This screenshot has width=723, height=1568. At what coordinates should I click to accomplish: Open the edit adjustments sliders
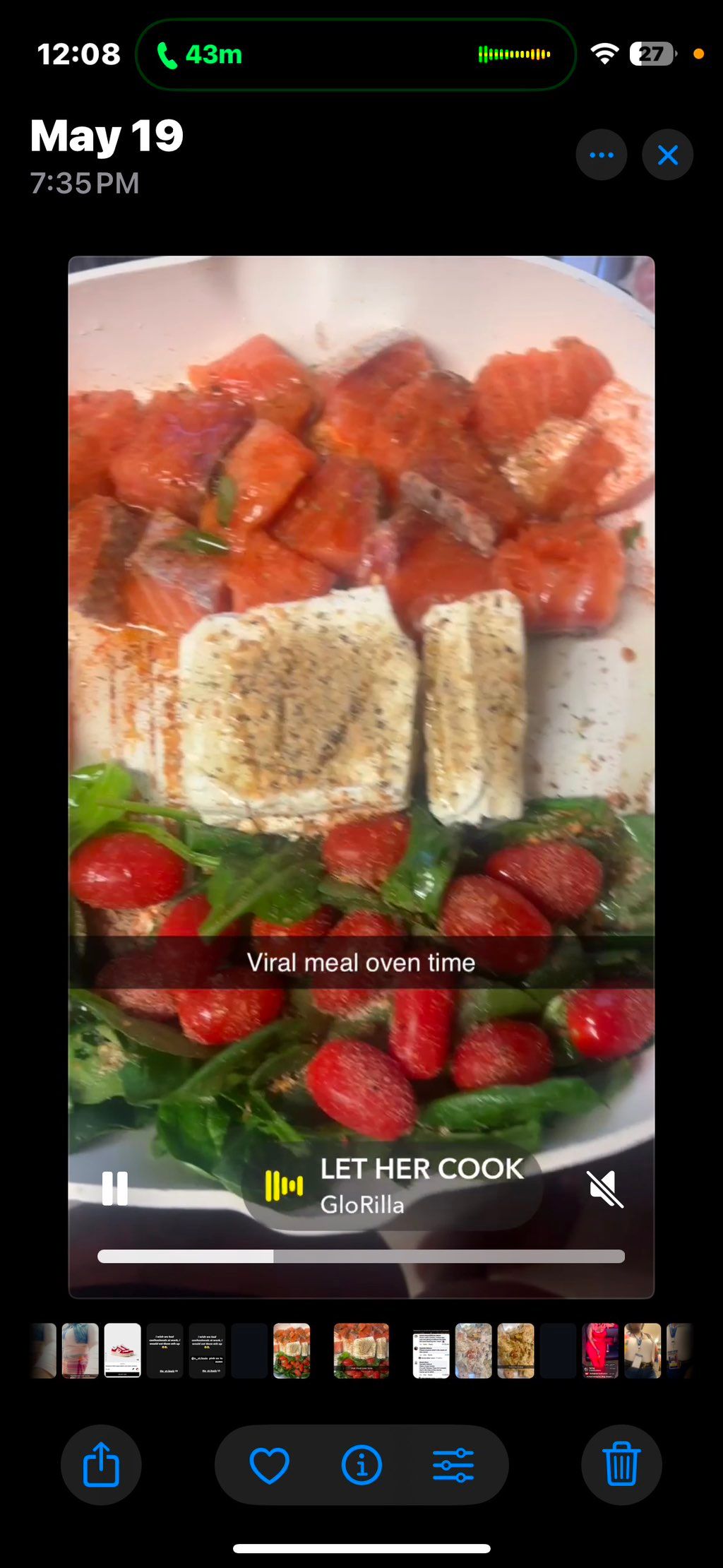click(x=453, y=1465)
